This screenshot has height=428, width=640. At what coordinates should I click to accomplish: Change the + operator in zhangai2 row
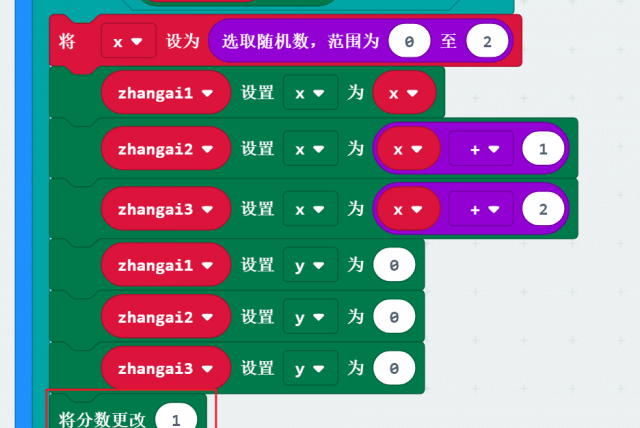481,149
